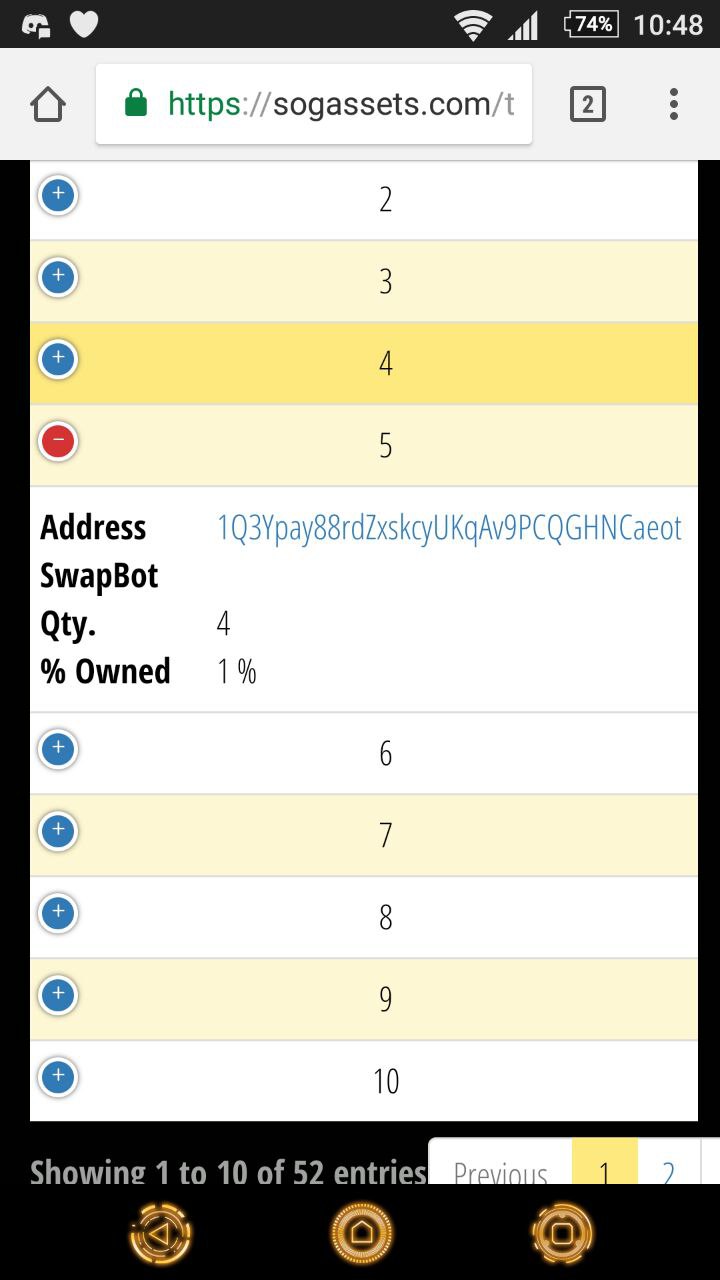The width and height of the screenshot is (720, 1280).
Task: Open browser home page
Action: 48,104
